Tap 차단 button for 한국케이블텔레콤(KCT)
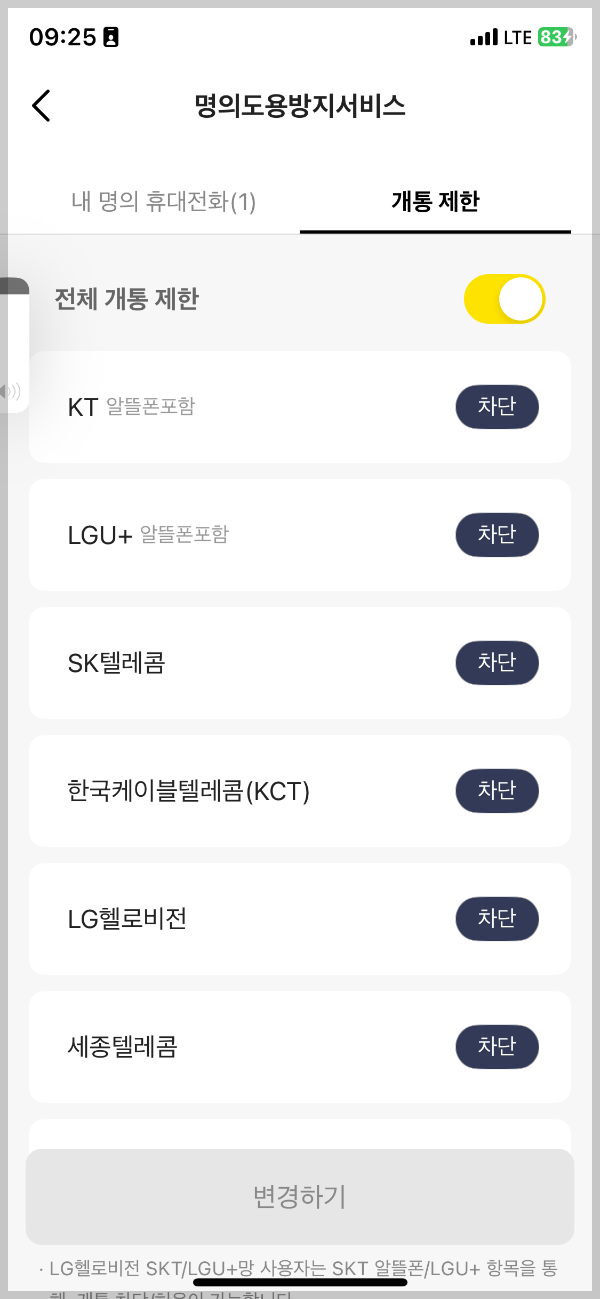 click(497, 791)
